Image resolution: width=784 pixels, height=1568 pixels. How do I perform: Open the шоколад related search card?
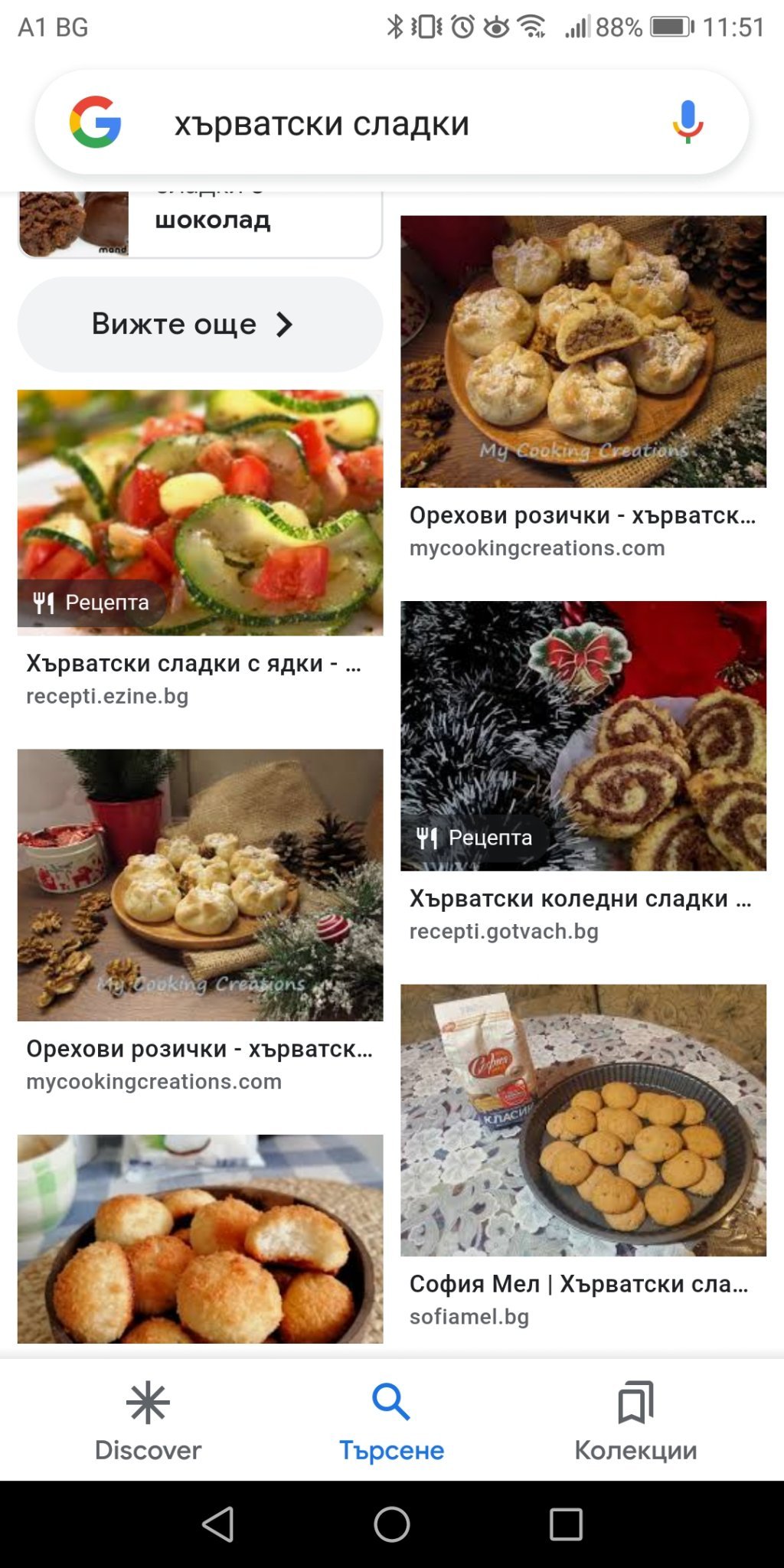pyautogui.click(x=200, y=224)
